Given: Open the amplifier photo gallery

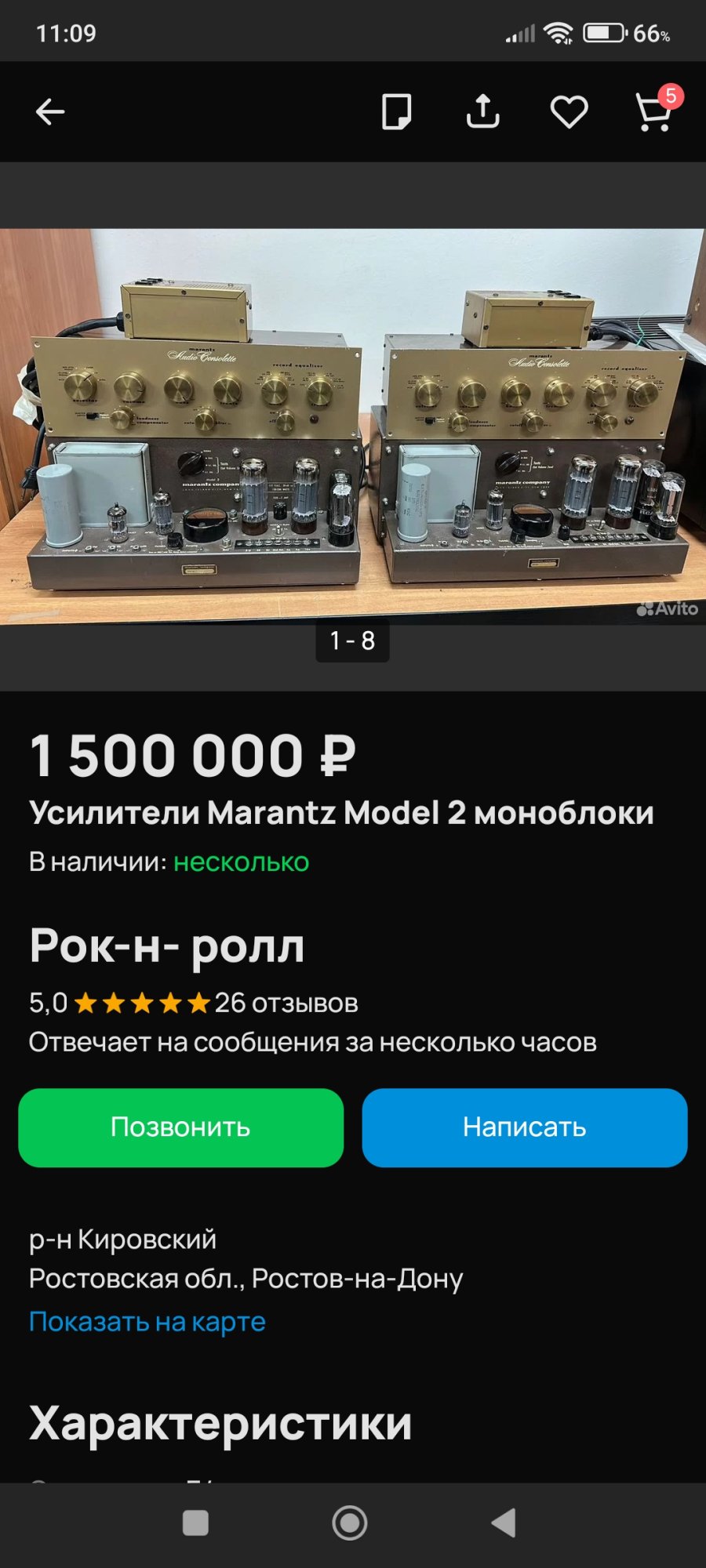Looking at the screenshot, I should (x=353, y=426).
